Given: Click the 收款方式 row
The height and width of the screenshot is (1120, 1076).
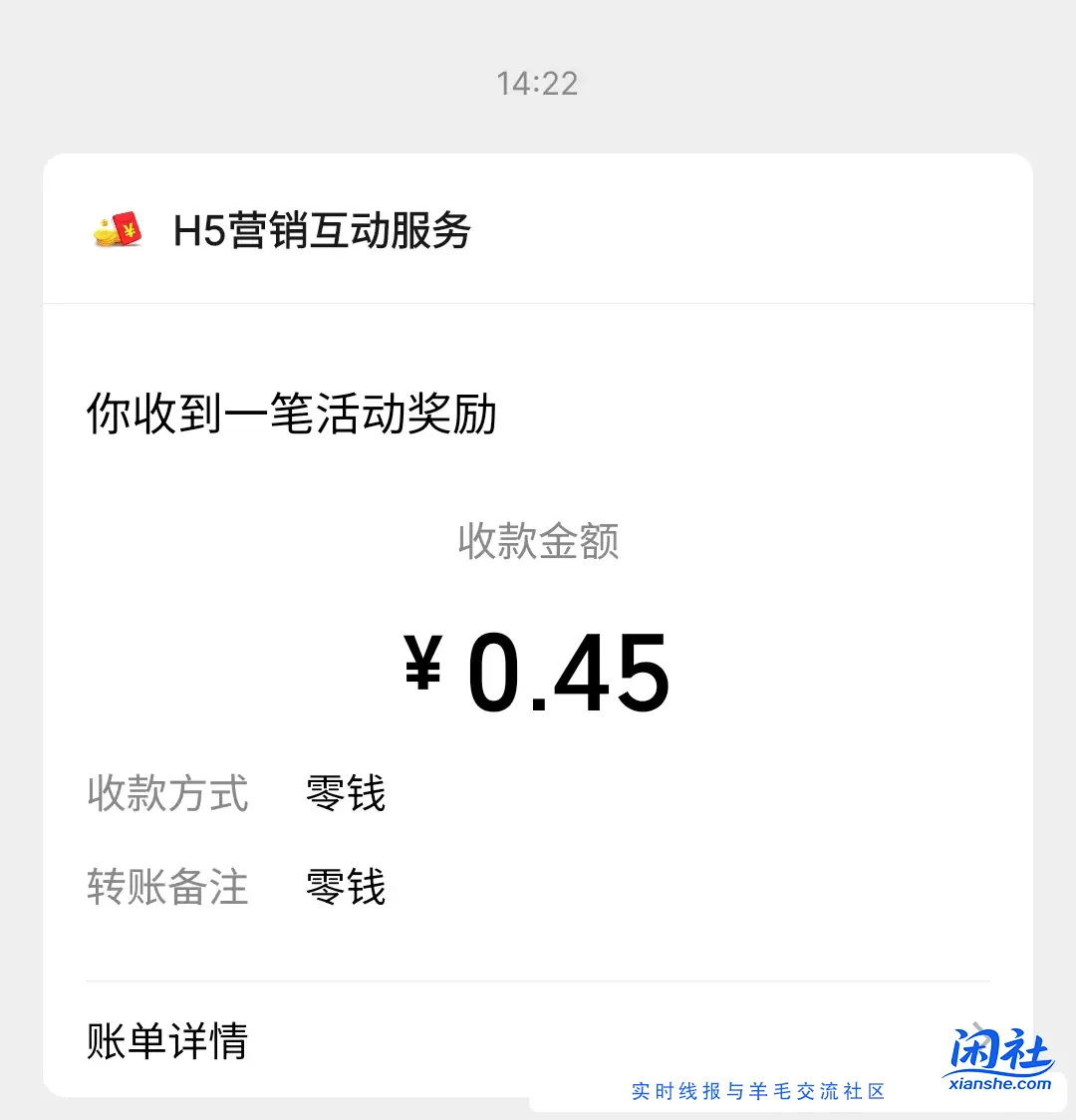Looking at the screenshot, I should (x=167, y=794).
